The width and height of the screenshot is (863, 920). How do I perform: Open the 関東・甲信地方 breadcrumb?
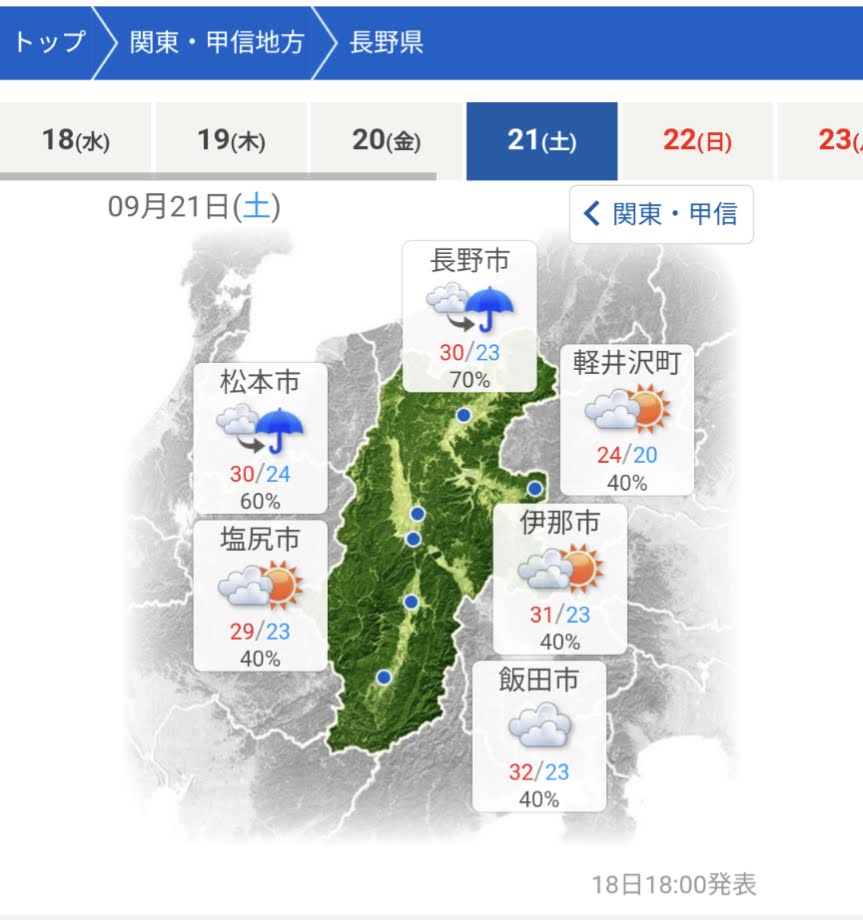[217, 41]
